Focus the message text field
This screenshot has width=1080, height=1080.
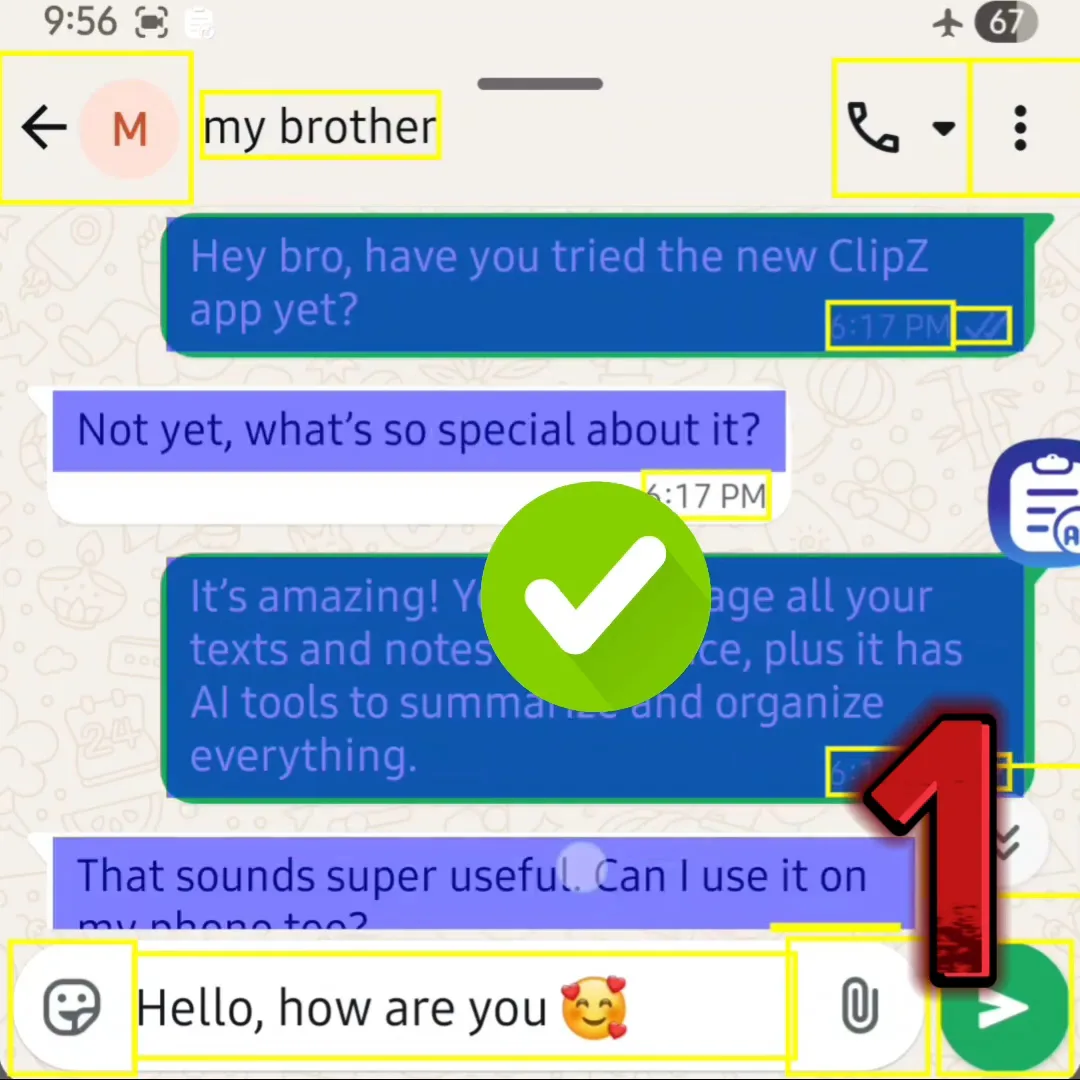coord(460,1007)
